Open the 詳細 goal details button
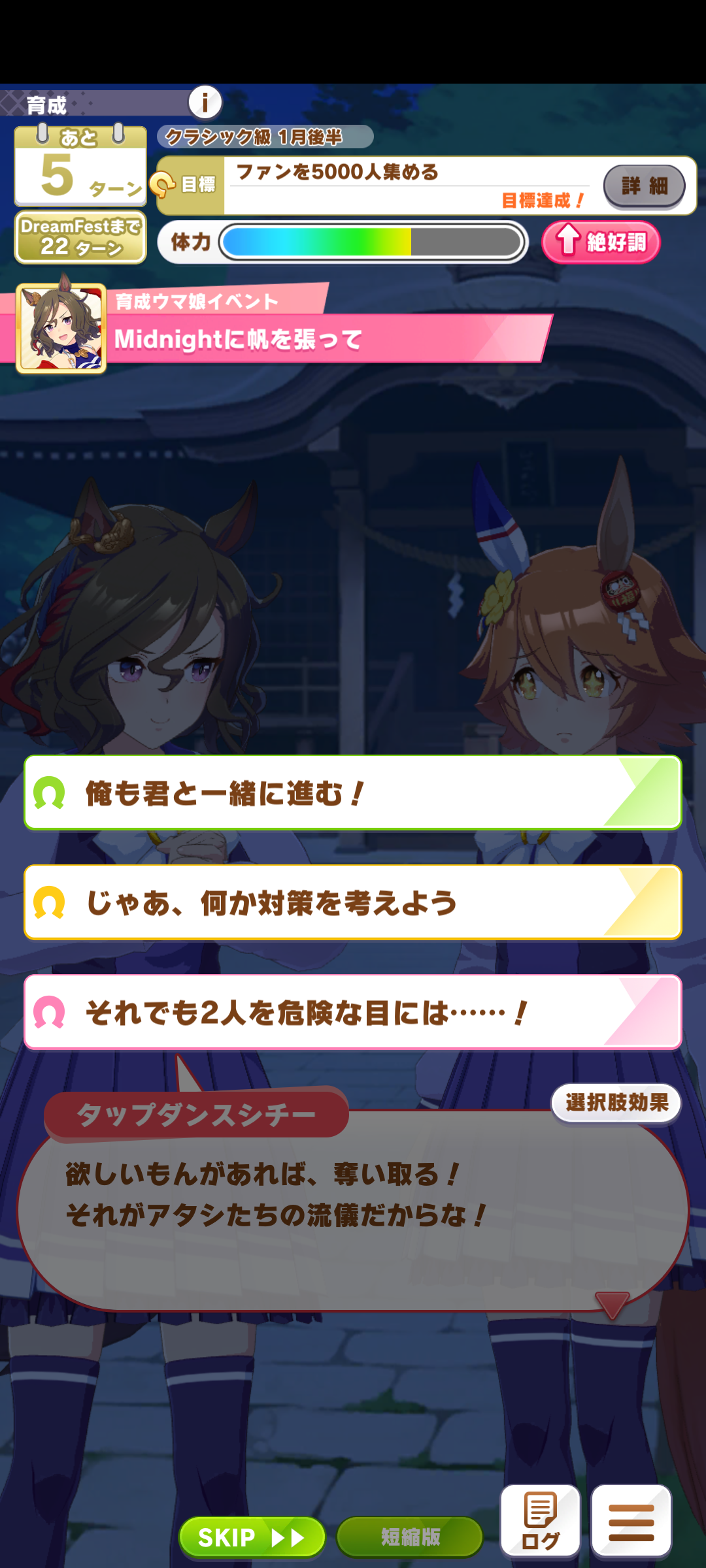 (644, 186)
